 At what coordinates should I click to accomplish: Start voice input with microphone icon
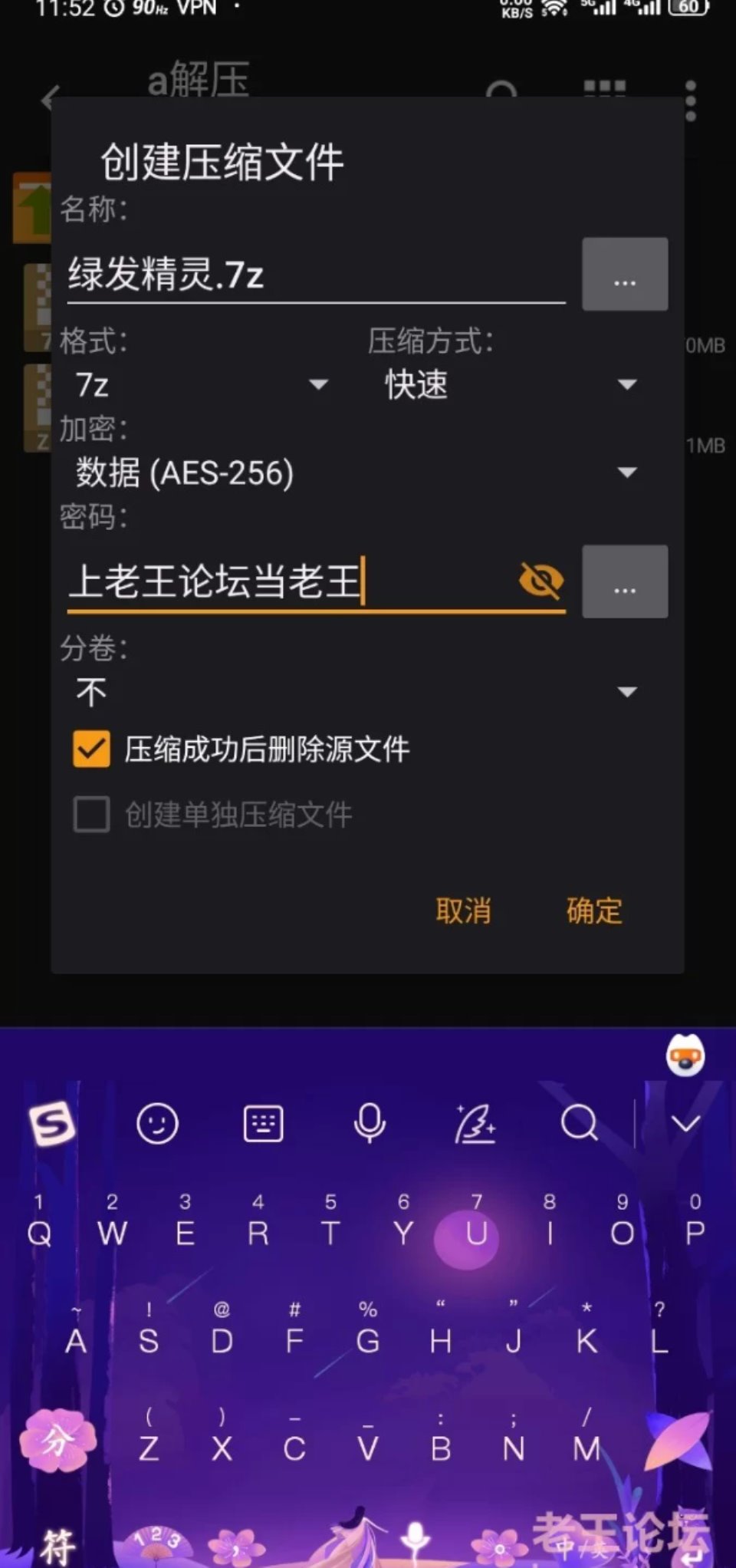click(x=369, y=1124)
